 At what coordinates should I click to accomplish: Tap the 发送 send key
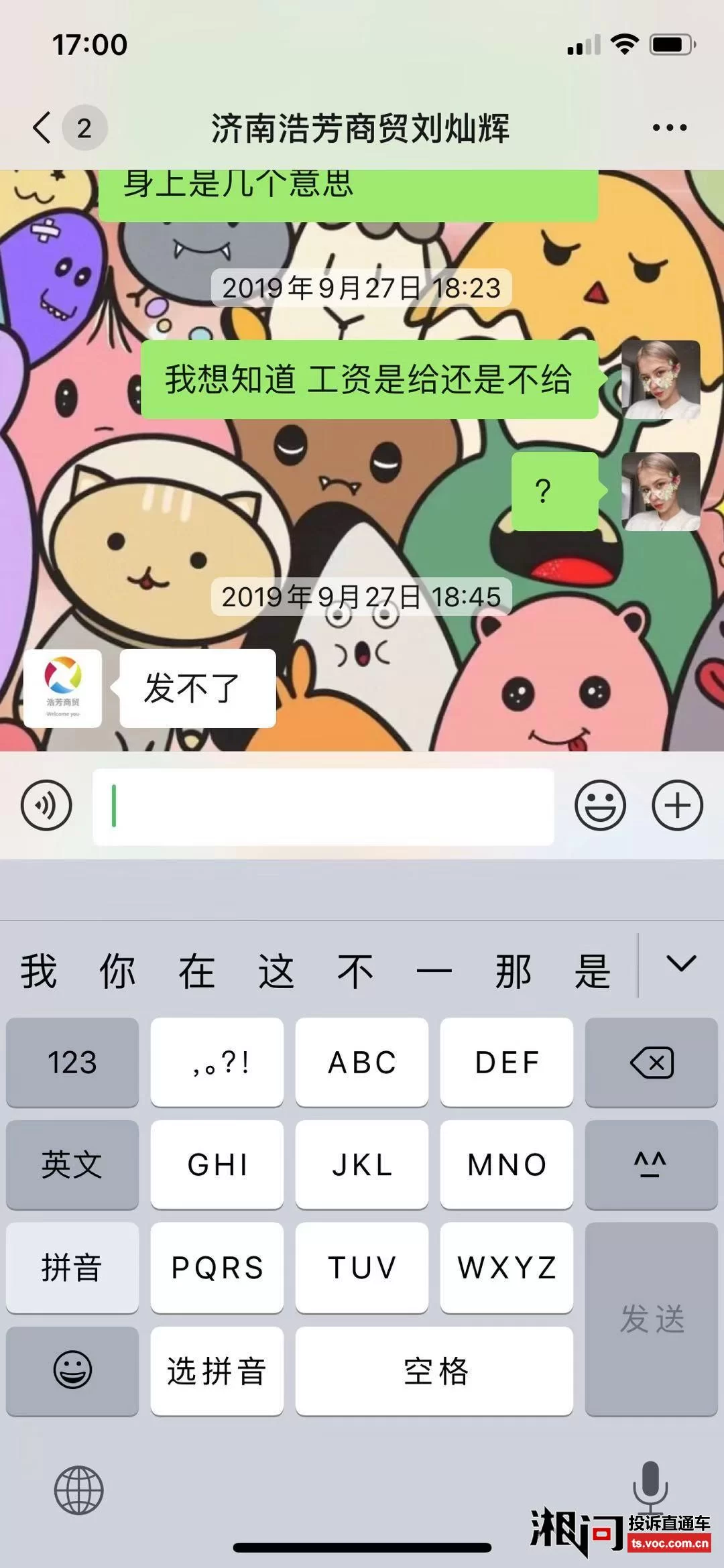tap(651, 1319)
